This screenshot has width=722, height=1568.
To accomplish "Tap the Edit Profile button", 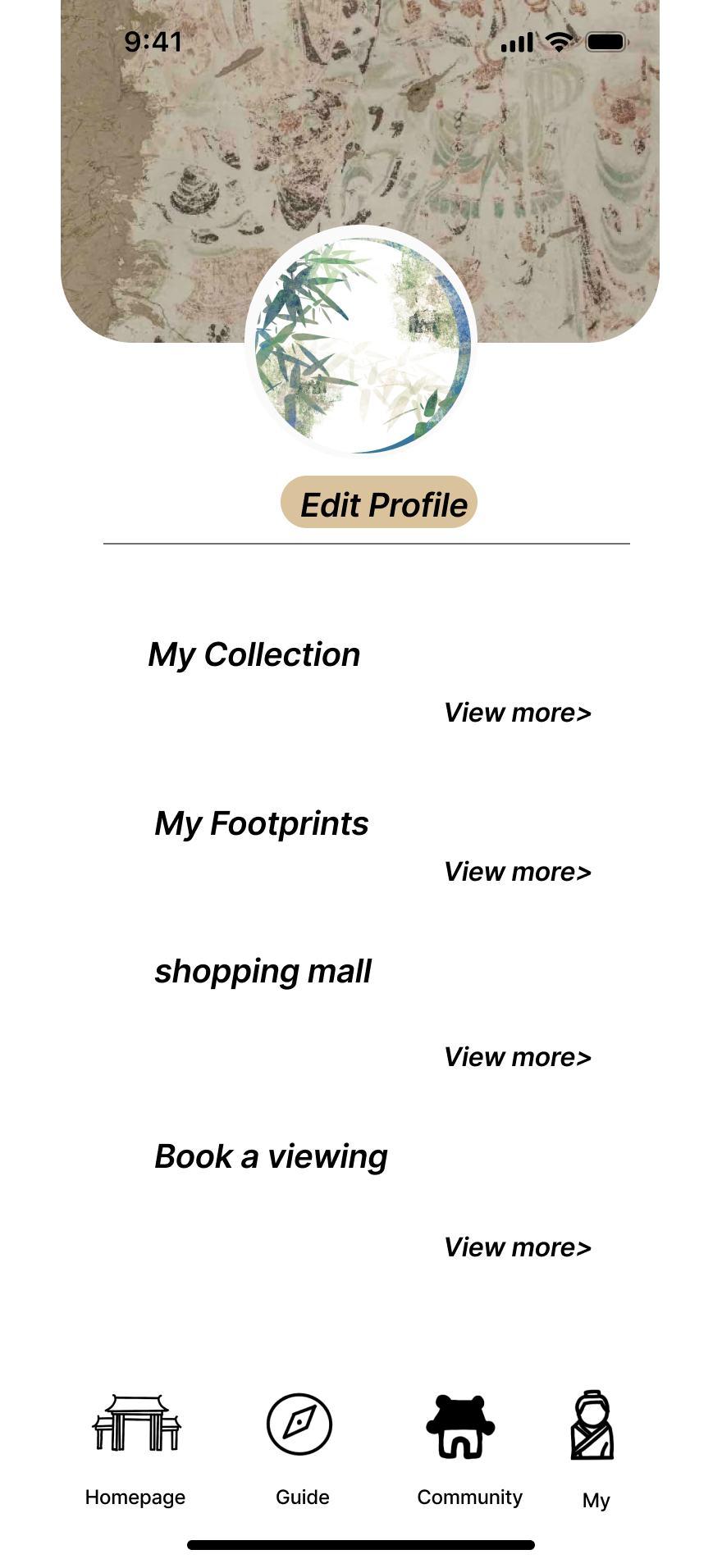I will [x=379, y=503].
